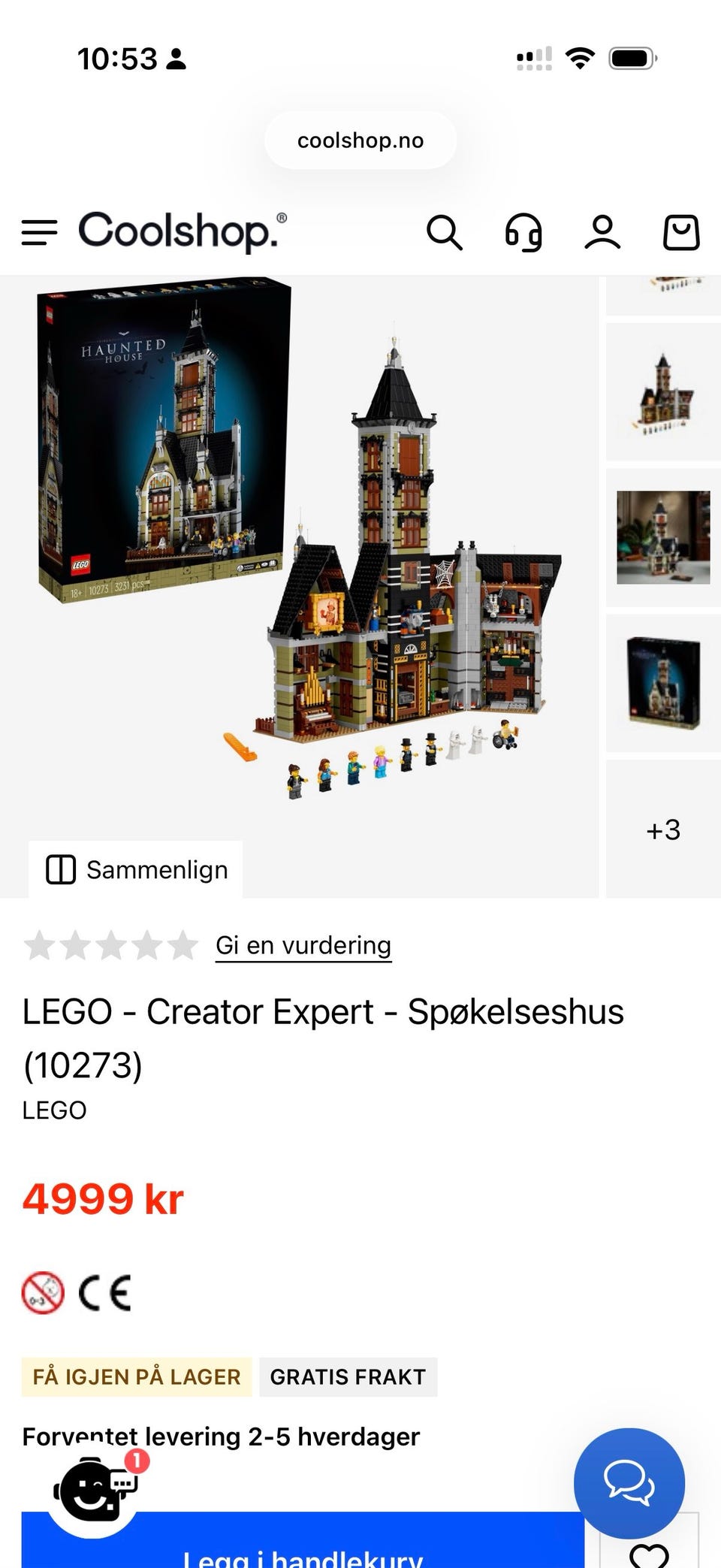721x1568 pixels.
Task: Open the search icon
Action: coord(444,232)
